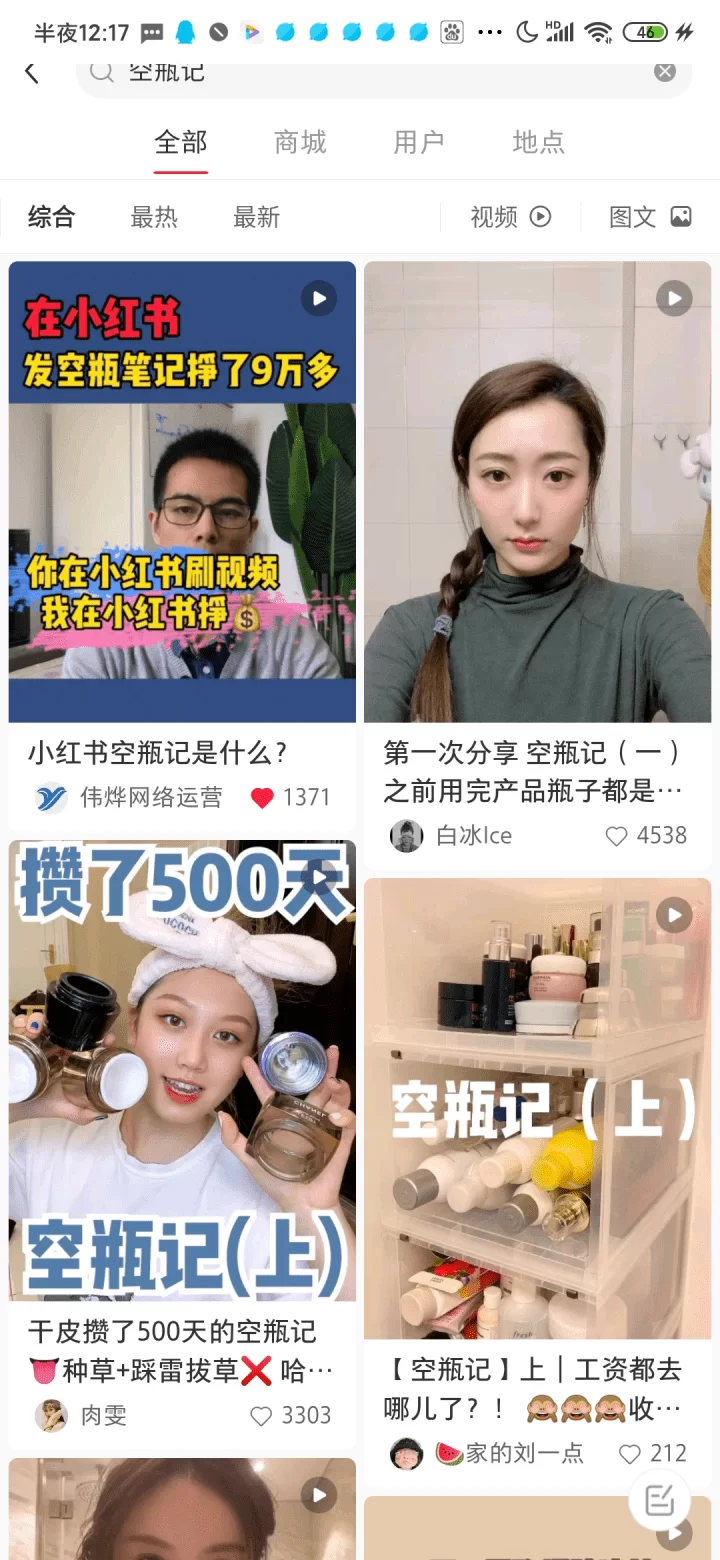The image size is (720, 1560).
Task: Filter results to 图文 only
Action: (650, 217)
